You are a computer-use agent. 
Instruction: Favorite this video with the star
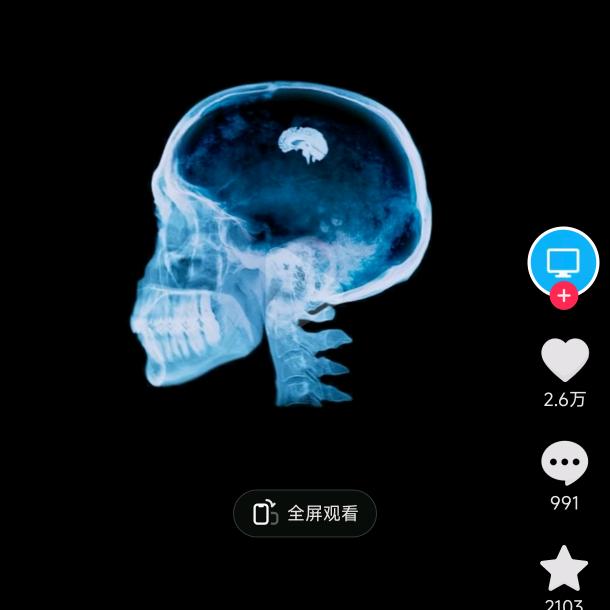pyautogui.click(x=564, y=568)
